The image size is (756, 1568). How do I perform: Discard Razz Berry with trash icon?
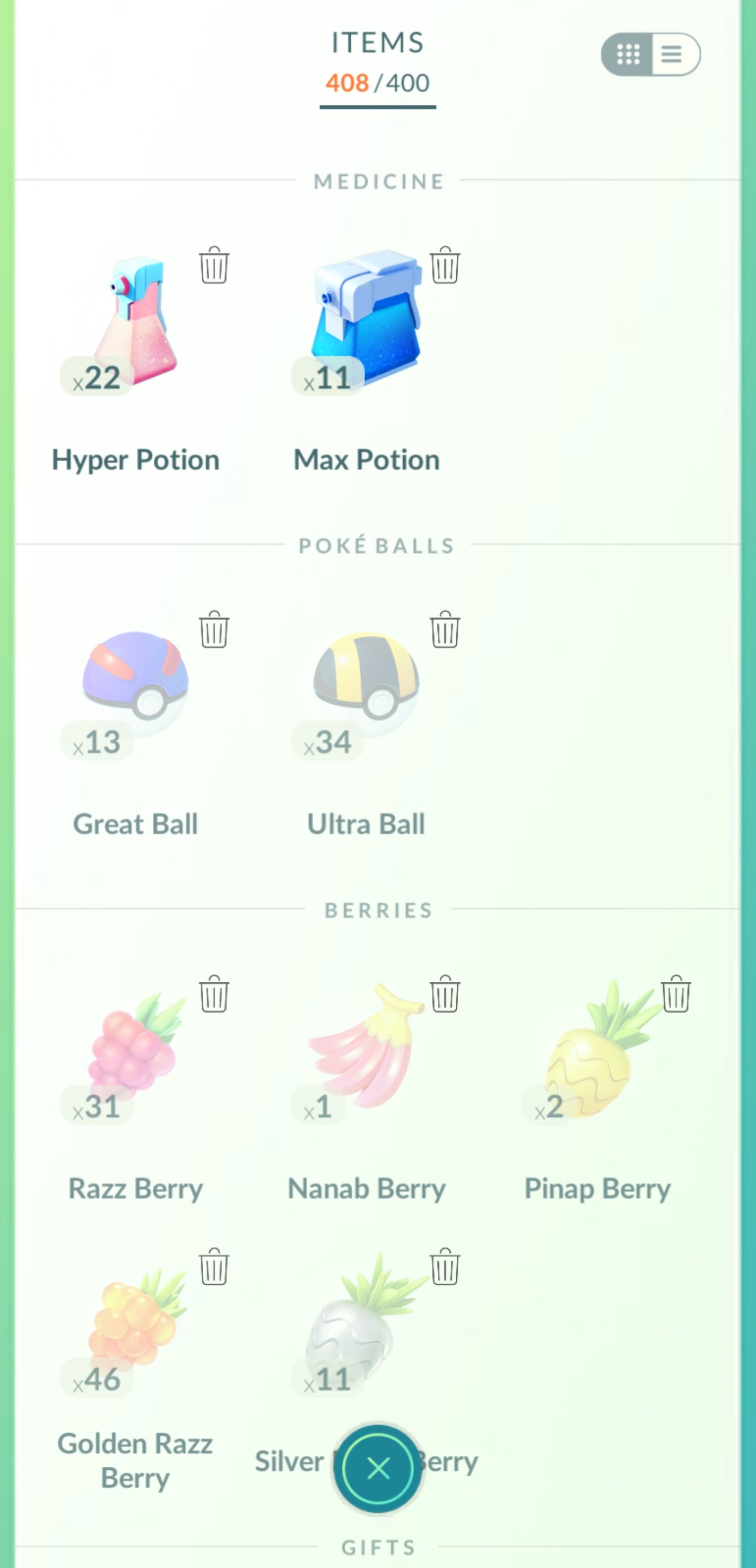tap(214, 994)
